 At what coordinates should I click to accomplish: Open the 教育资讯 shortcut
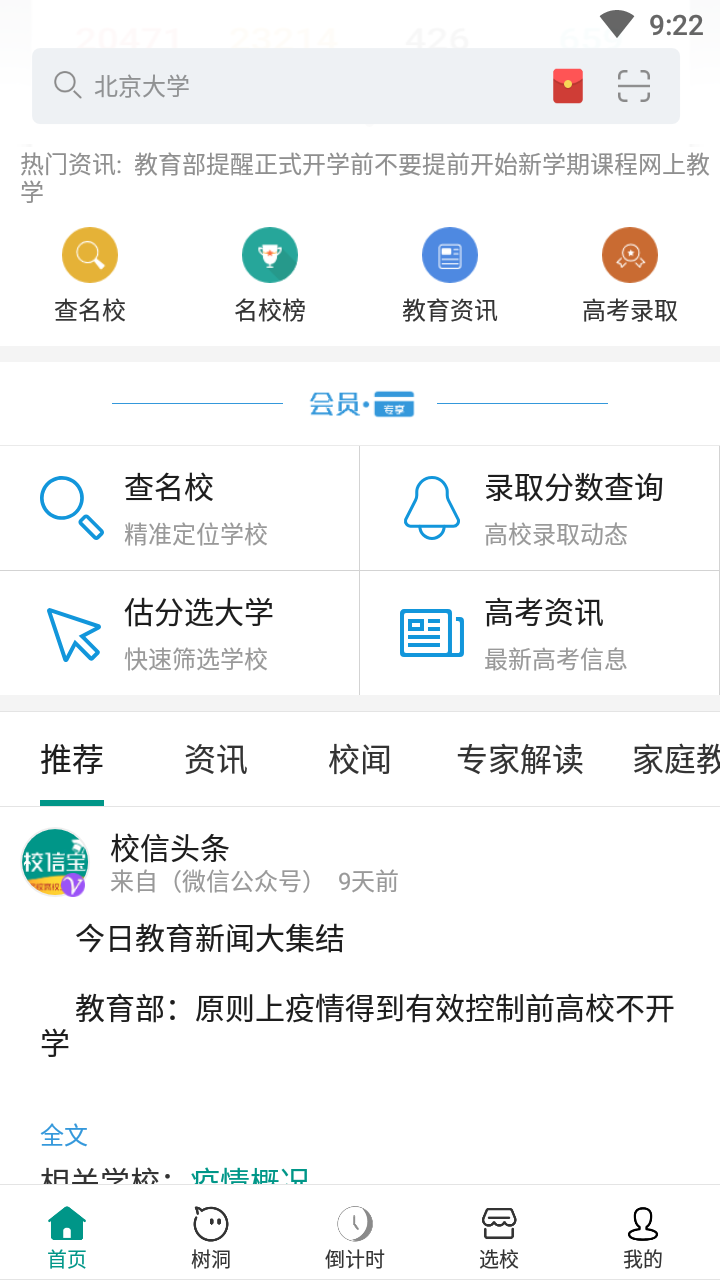pyautogui.click(x=450, y=275)
